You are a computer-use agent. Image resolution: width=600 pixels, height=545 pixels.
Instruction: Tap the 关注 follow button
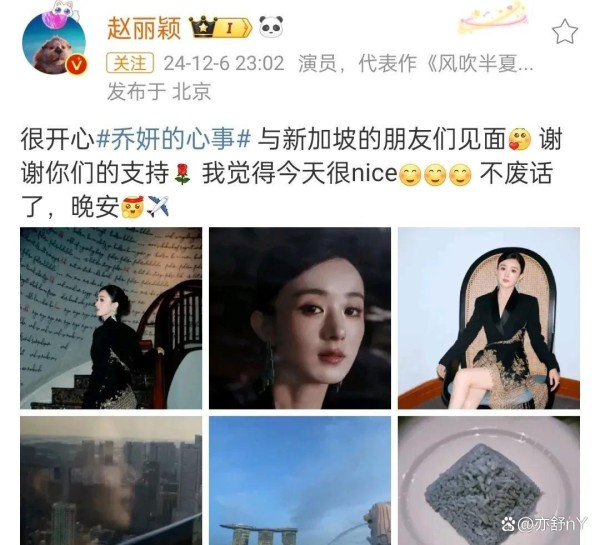(130, 65)
